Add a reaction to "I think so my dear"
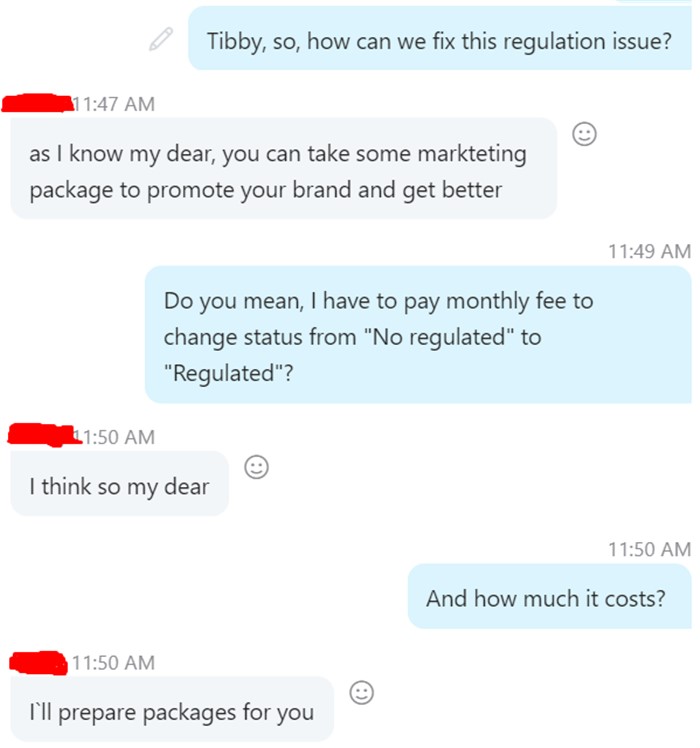 point(257,467)
